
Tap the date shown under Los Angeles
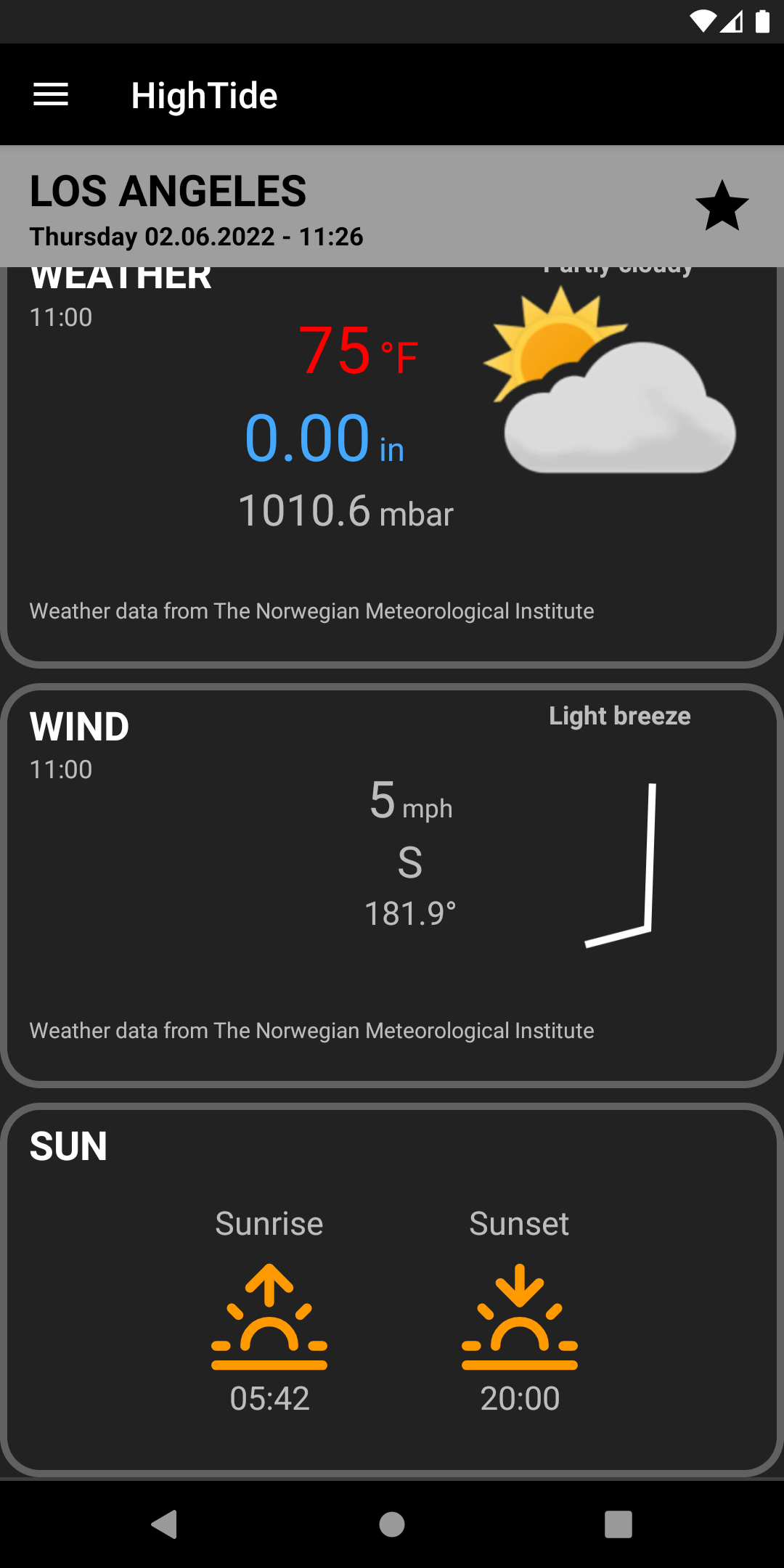point(196,236)
